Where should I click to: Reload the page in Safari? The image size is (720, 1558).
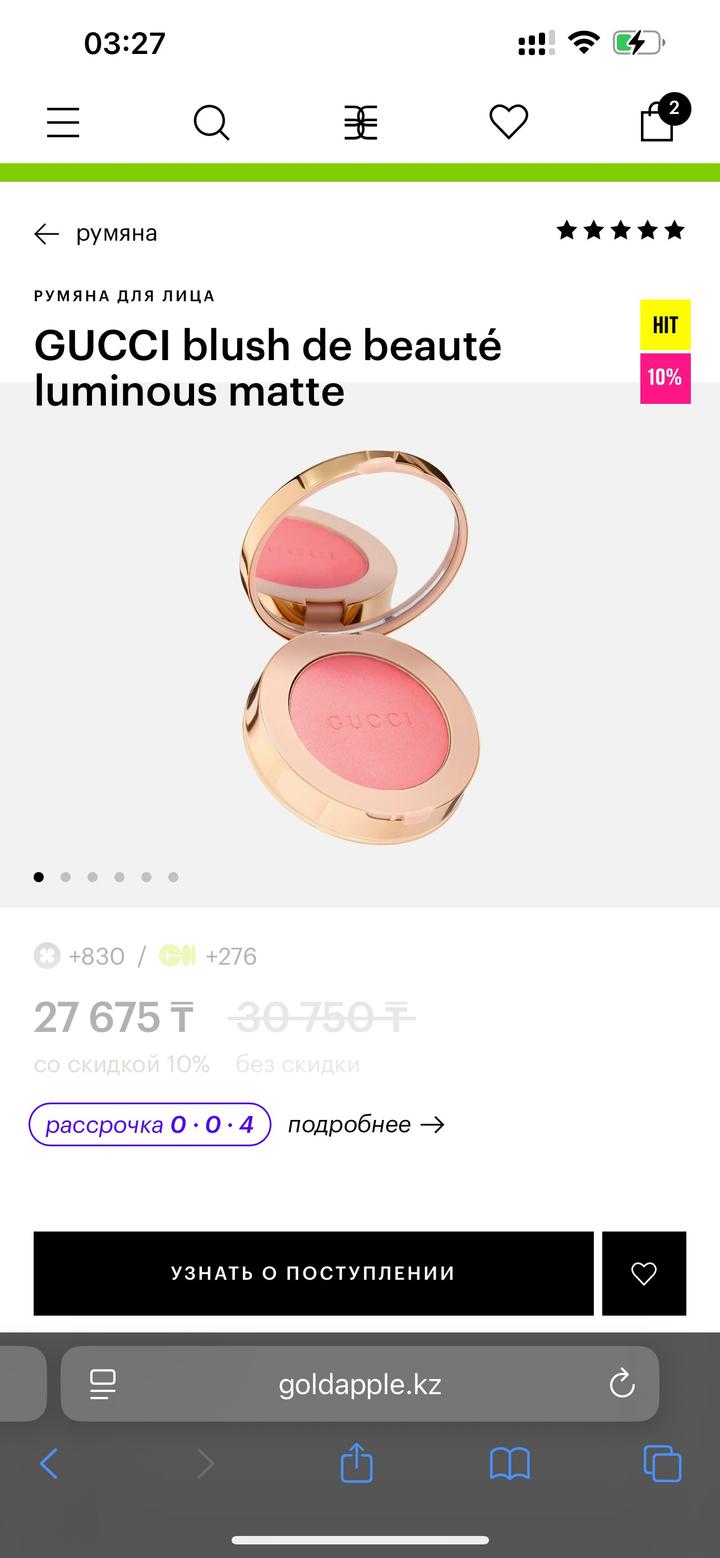(622, 1384)
